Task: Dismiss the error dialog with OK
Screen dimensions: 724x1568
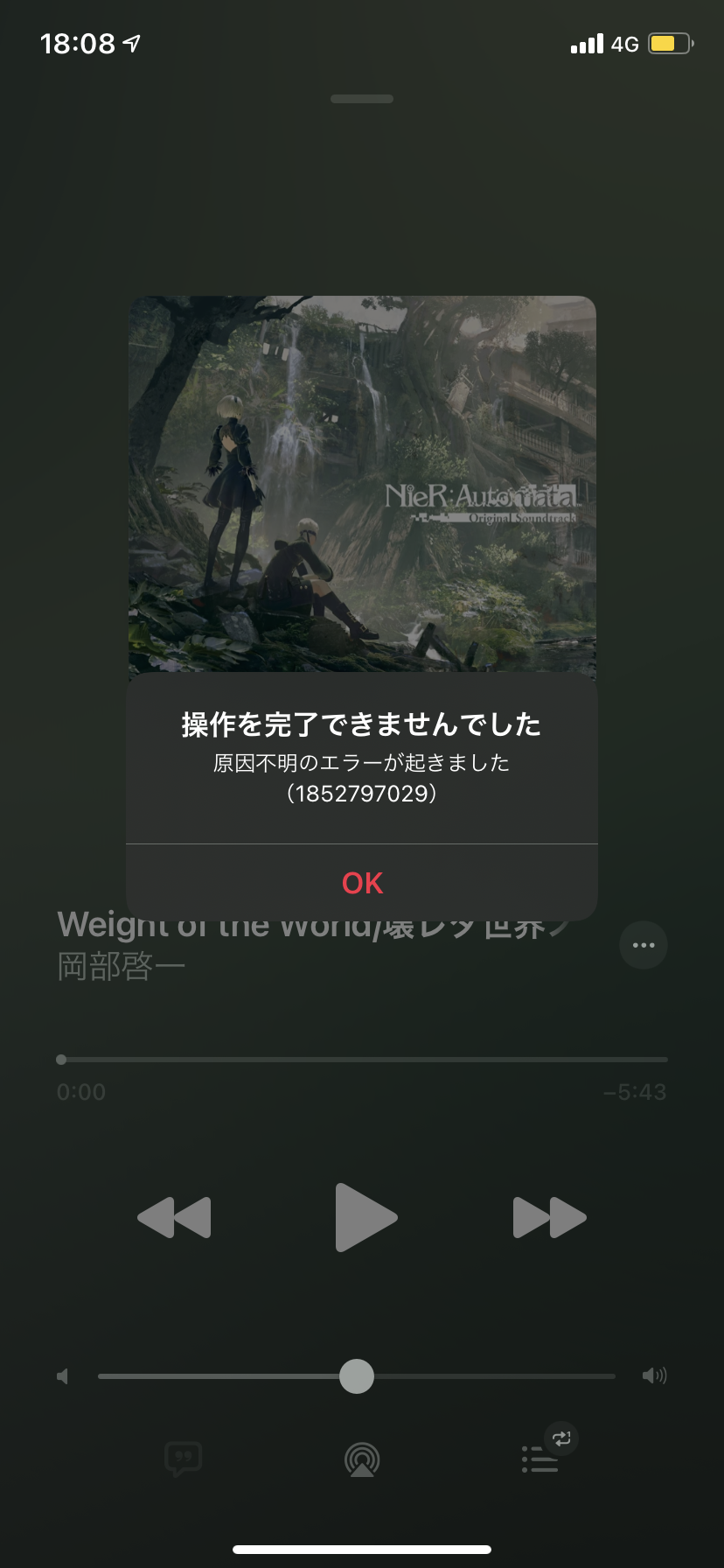Action: [x=362, y=883]
